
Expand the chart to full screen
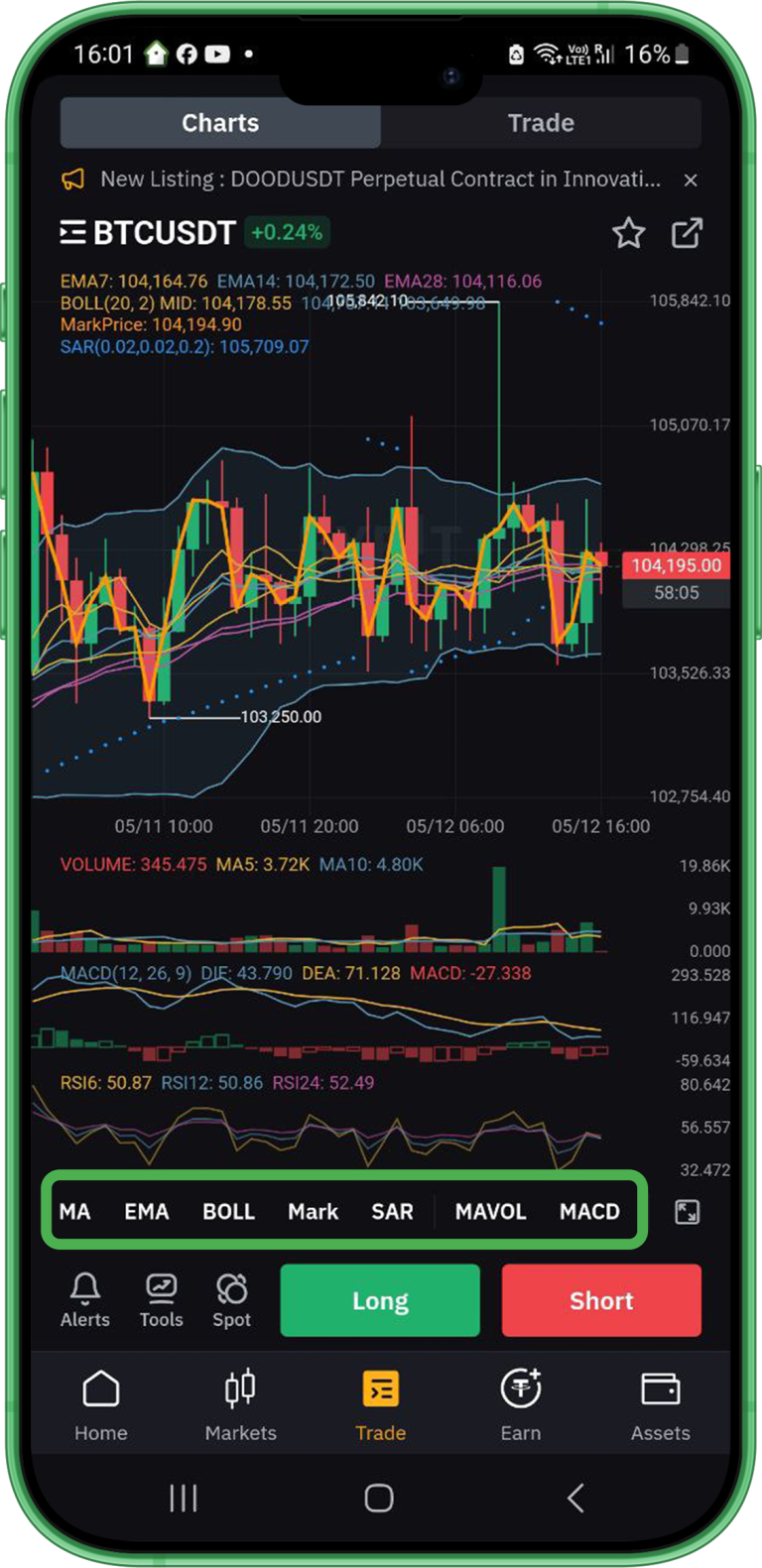(687, 1211)
